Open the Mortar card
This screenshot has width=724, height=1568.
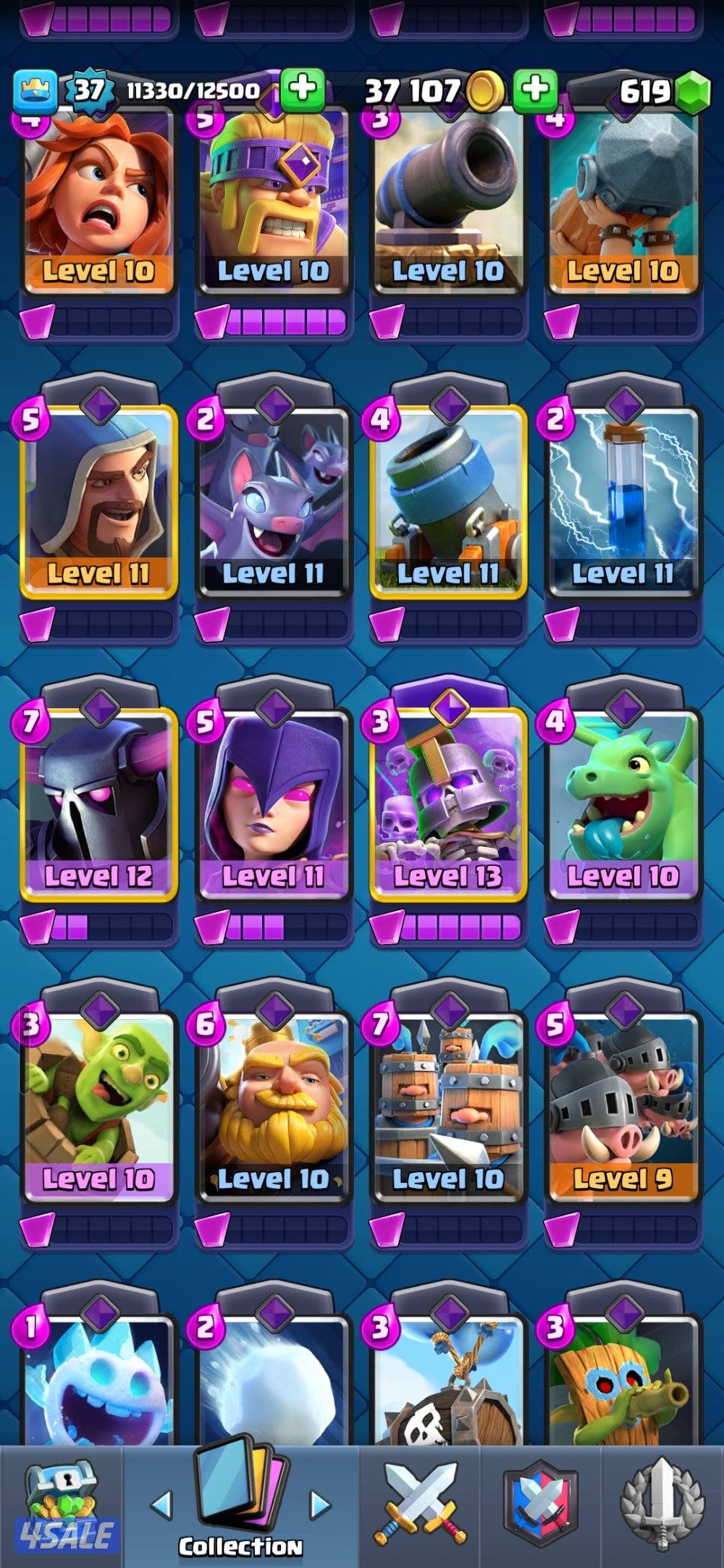coord(448,501)
